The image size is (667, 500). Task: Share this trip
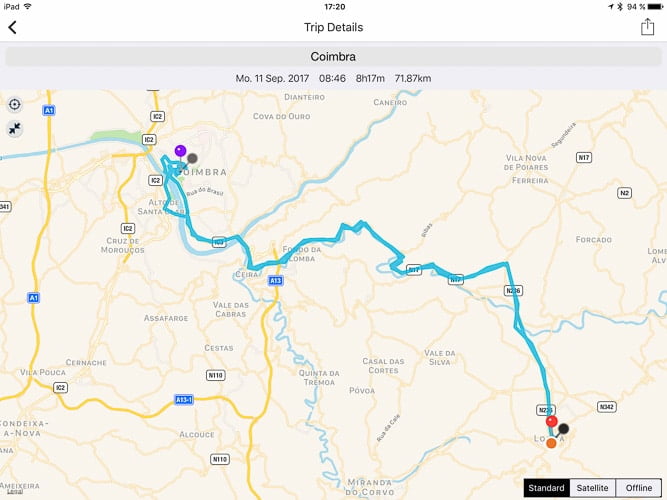[x=647, y=27]
